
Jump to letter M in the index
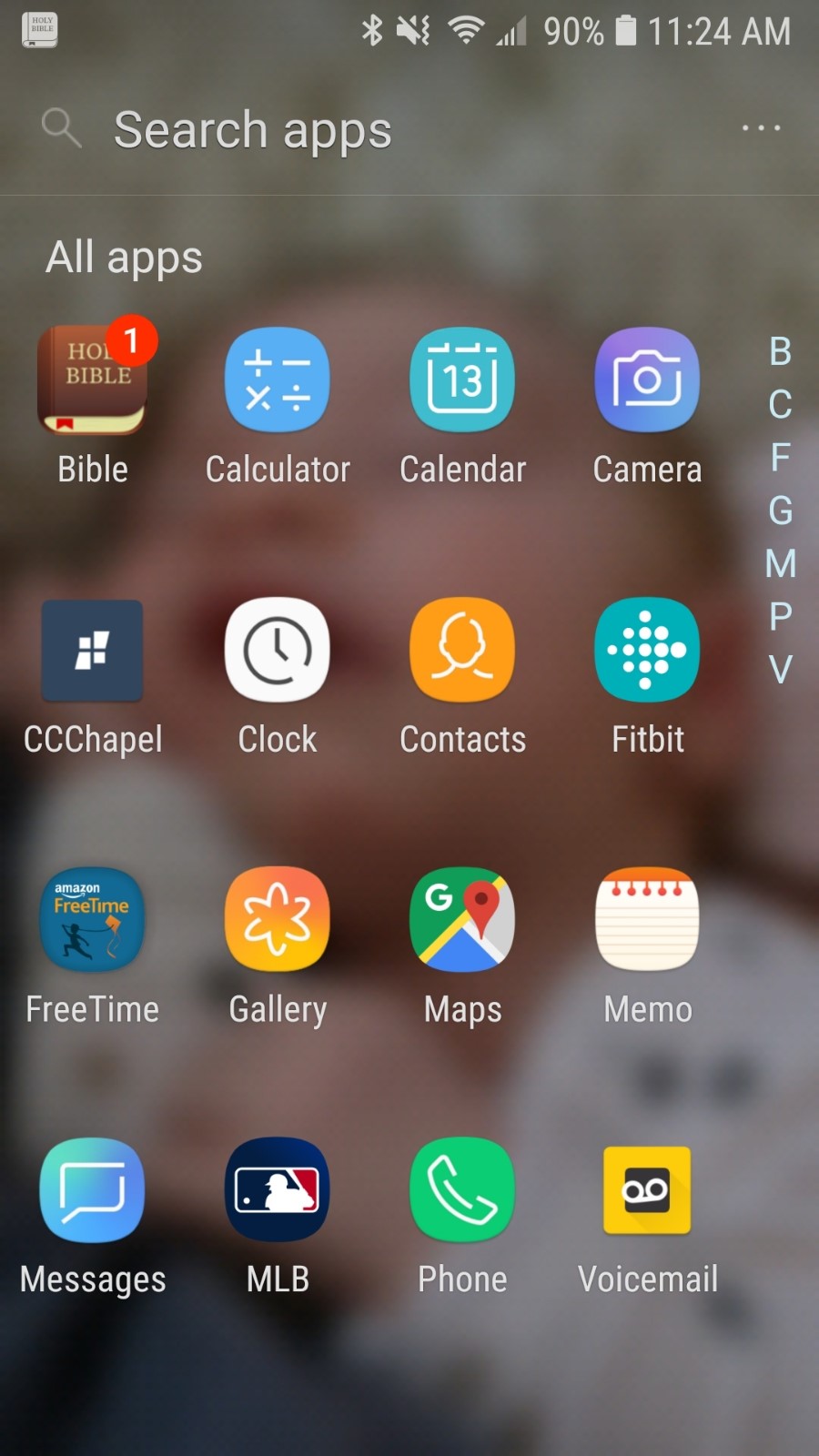pos(781,563)
